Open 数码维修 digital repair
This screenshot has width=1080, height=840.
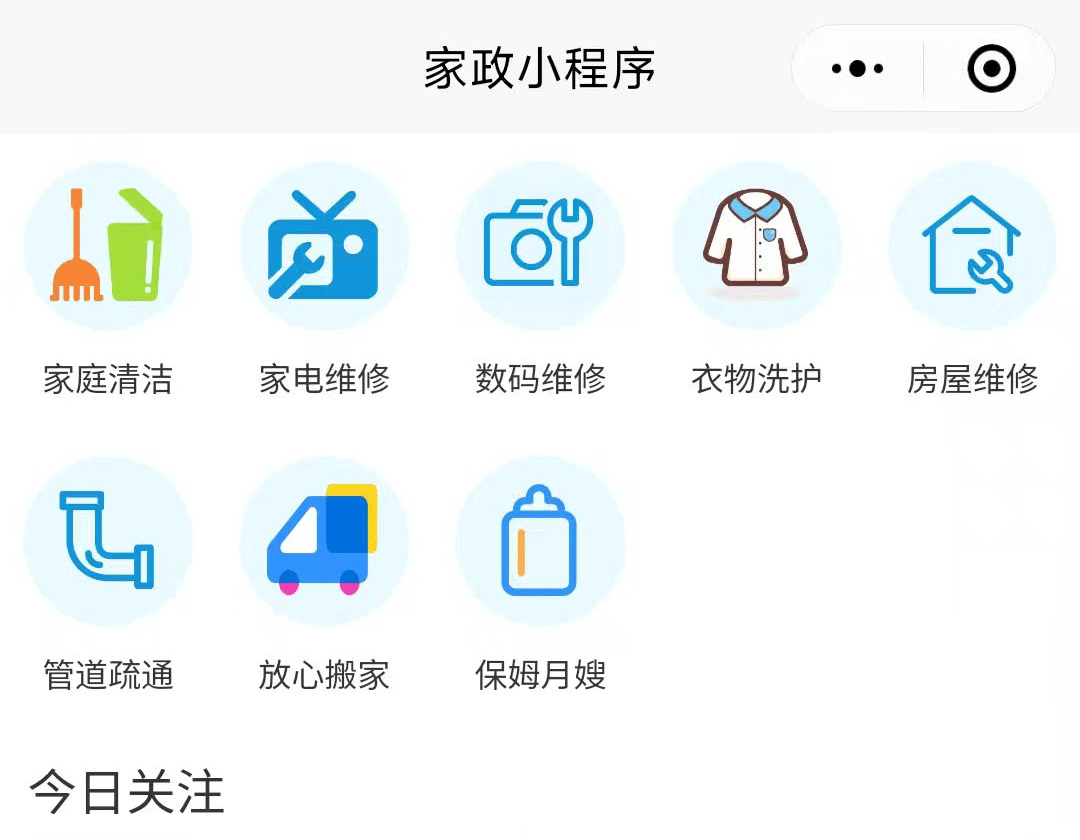click(x=540, y=246)
